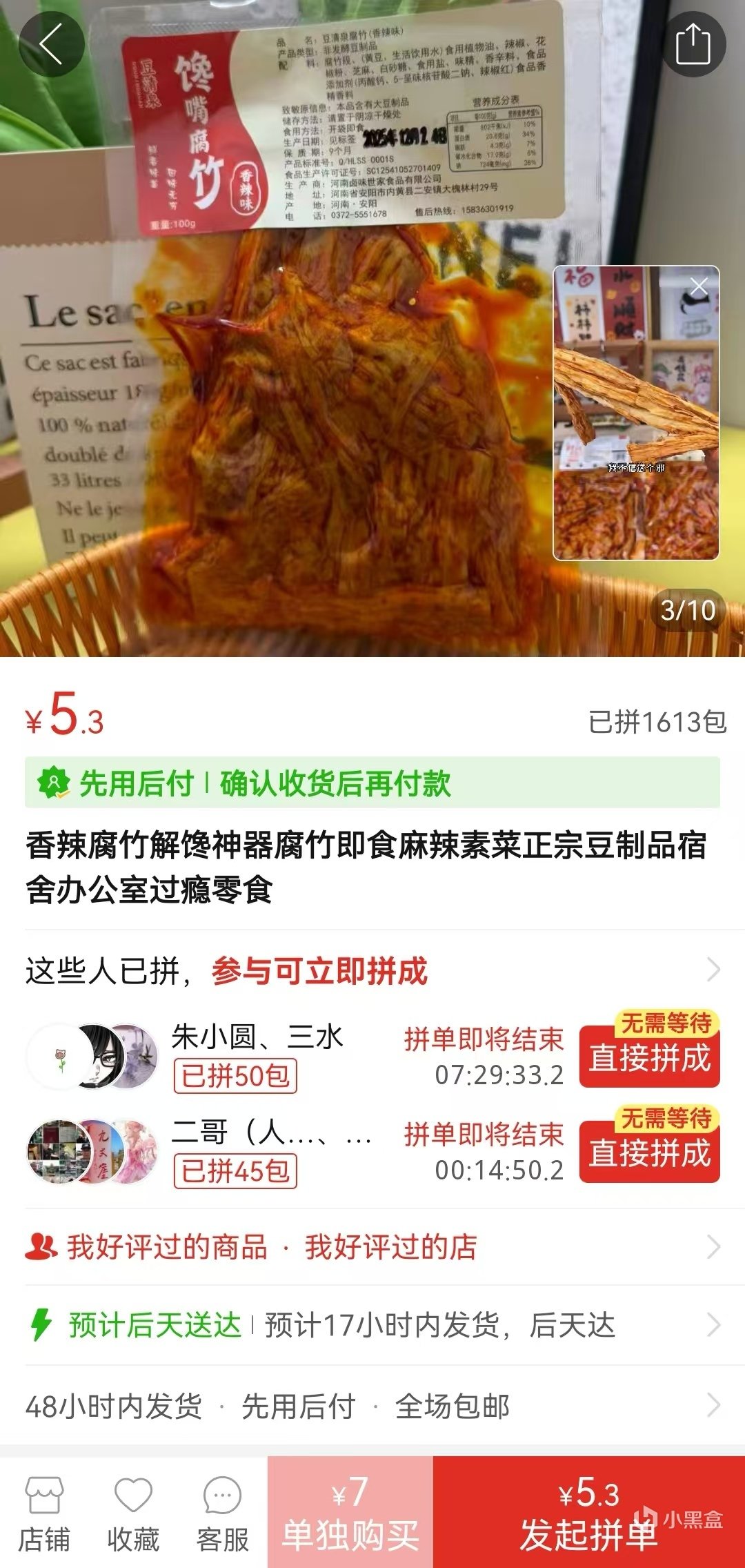
Task: Expand the 这些人已拼 group list
Action: click(713, 970)
